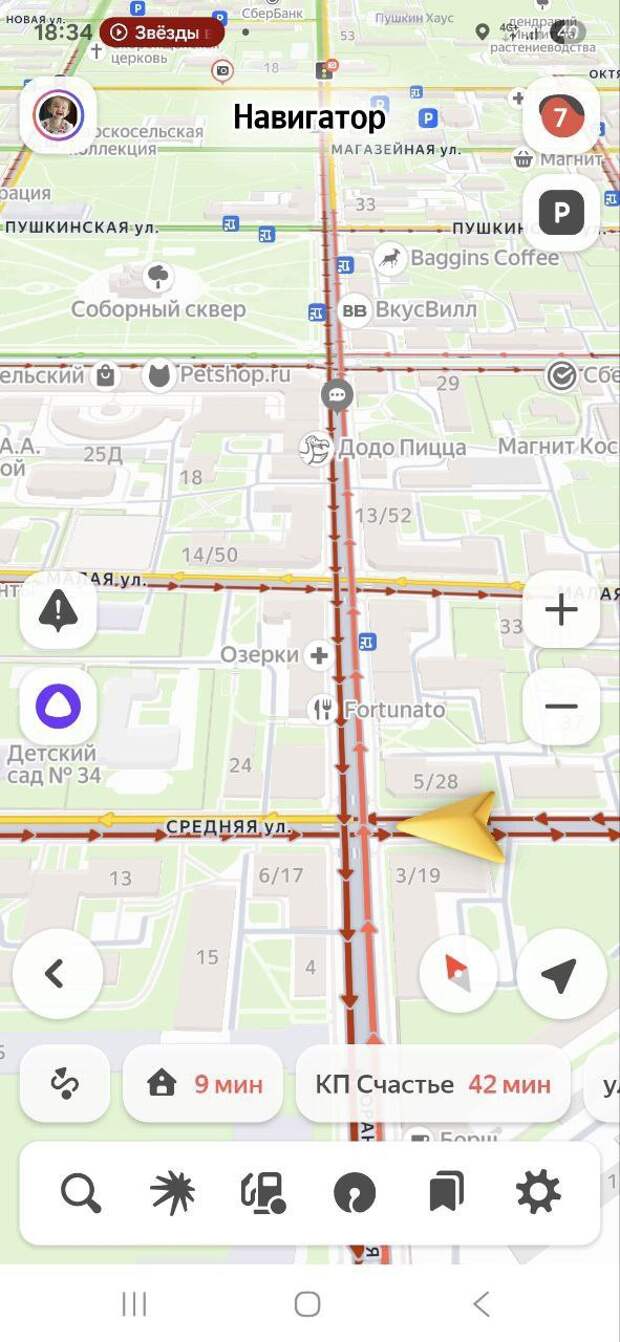Open gas stations in toolbar
Image resolution: width=620 pixels, height=1342 pixels.
point(263,1193)
